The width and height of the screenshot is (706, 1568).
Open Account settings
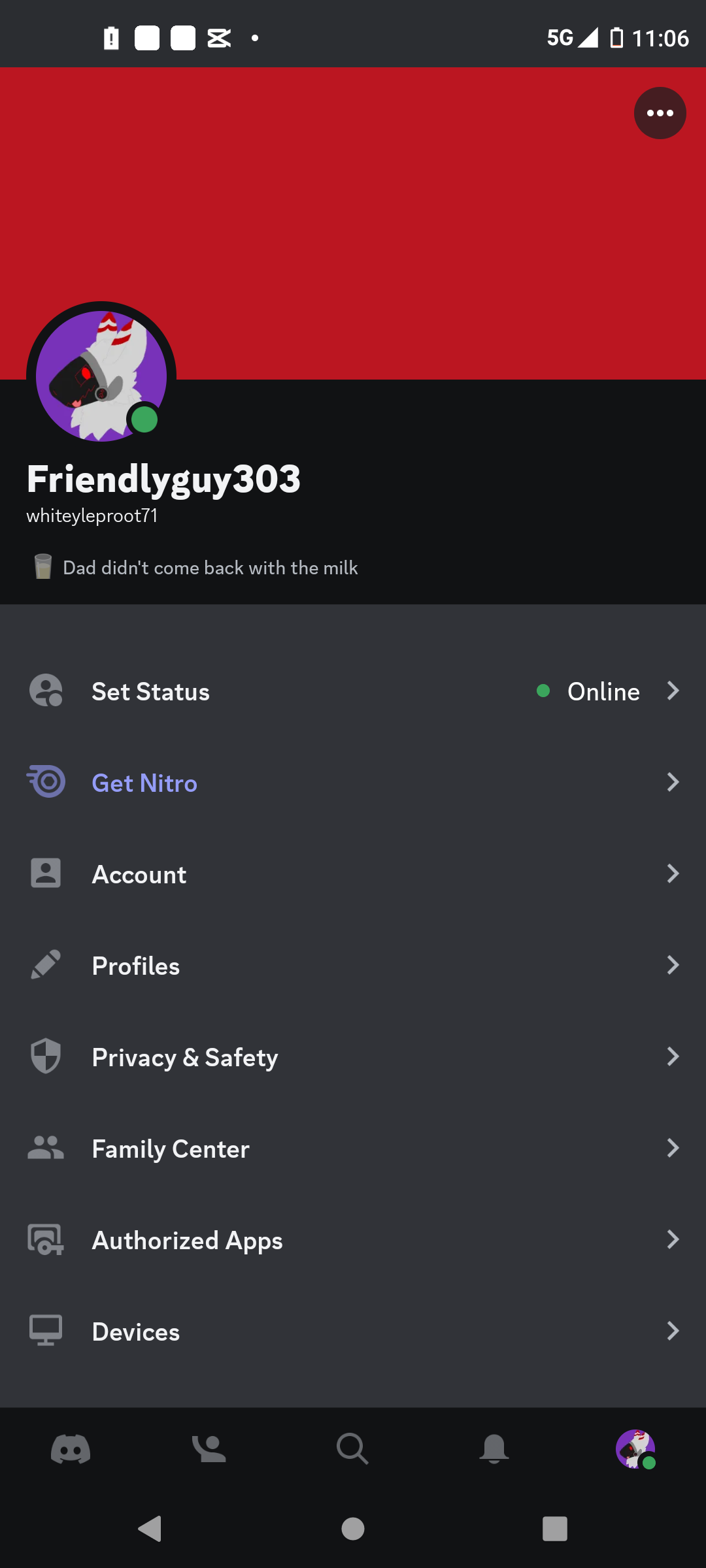(x=353, y=874)
